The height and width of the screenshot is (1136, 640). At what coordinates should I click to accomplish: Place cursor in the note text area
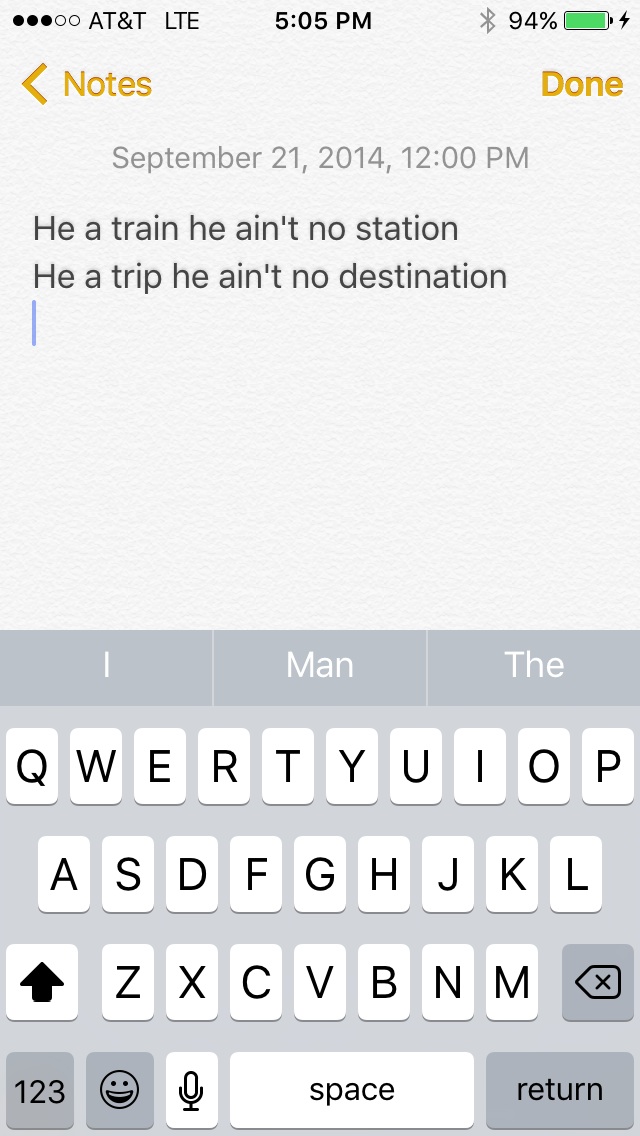pyautogui.click(x=320, y=420)
